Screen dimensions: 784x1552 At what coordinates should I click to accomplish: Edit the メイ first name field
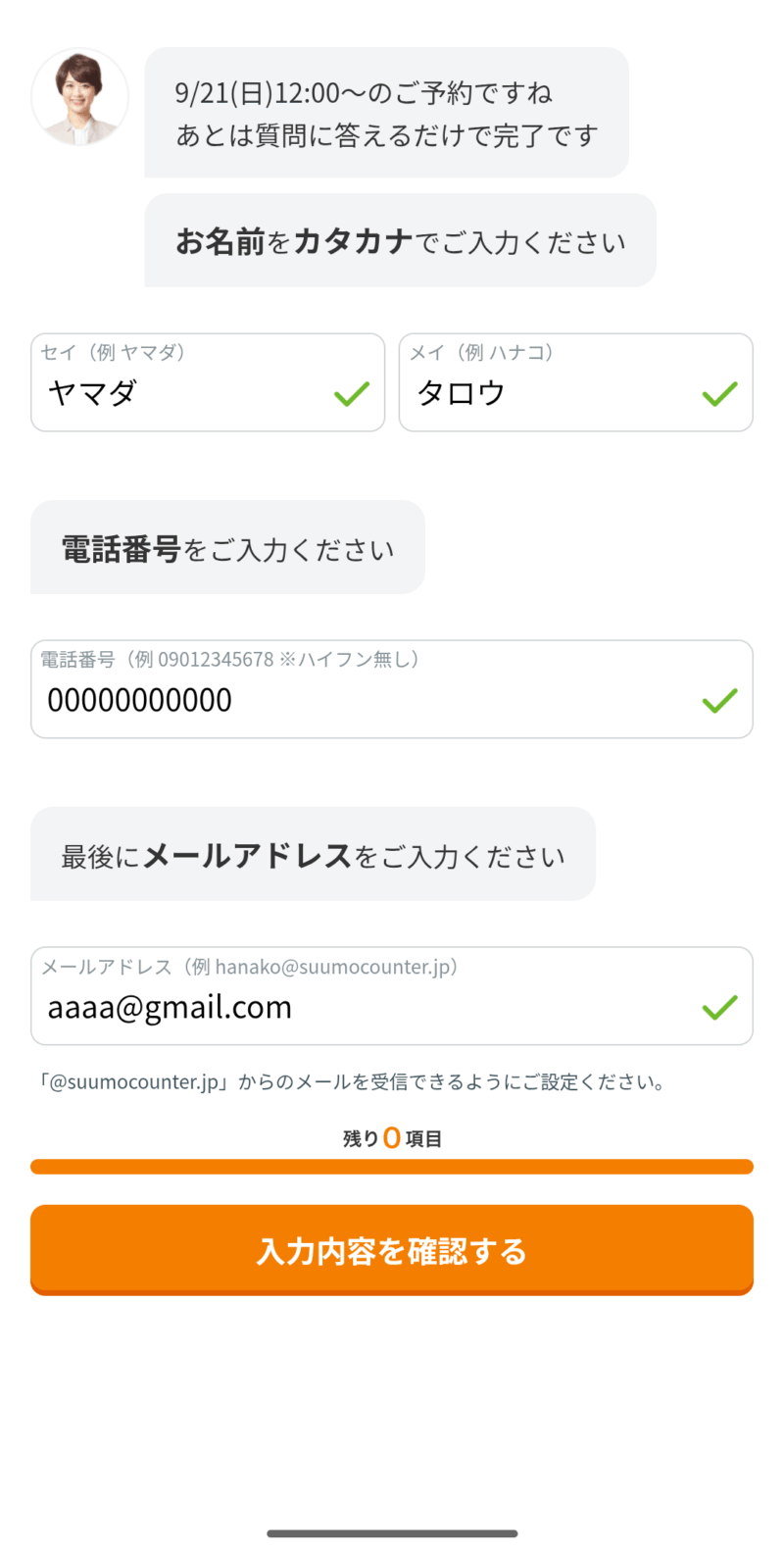[554, 392]
